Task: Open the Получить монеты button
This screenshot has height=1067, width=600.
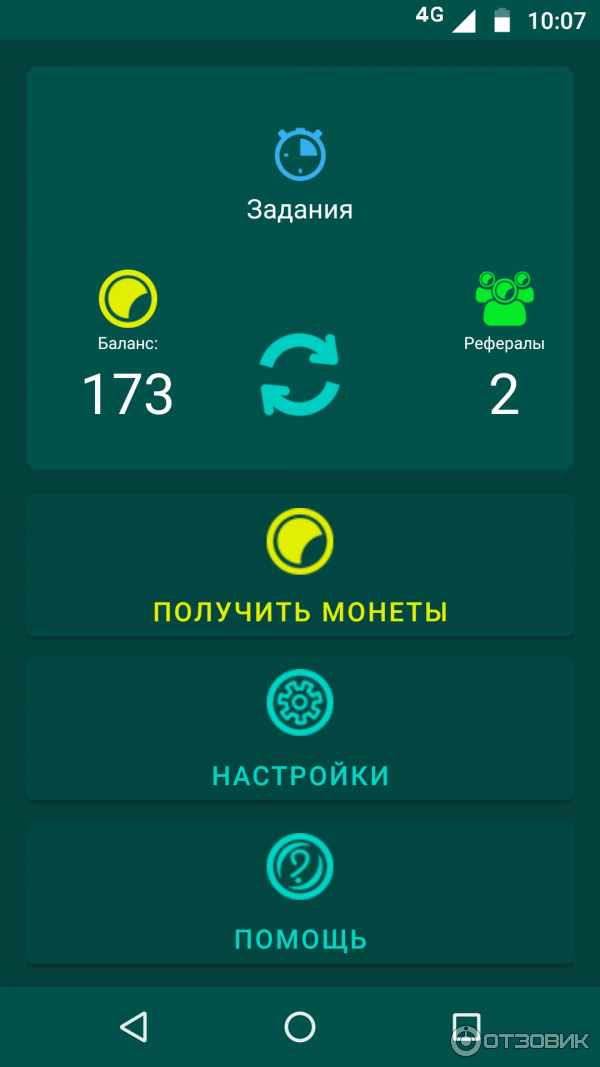Action: (x=300, y=565)
